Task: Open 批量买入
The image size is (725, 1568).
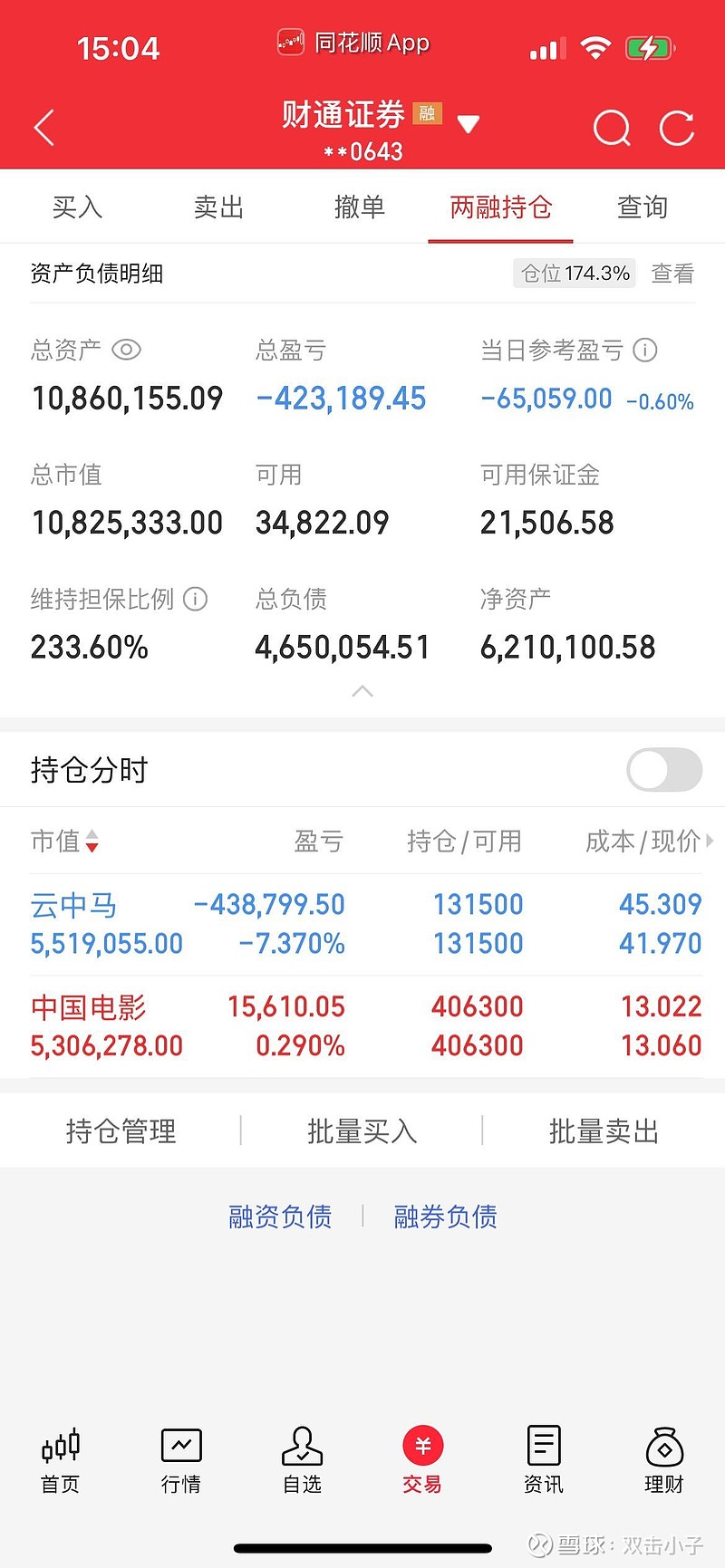Action: click(x=362, y=1131)
